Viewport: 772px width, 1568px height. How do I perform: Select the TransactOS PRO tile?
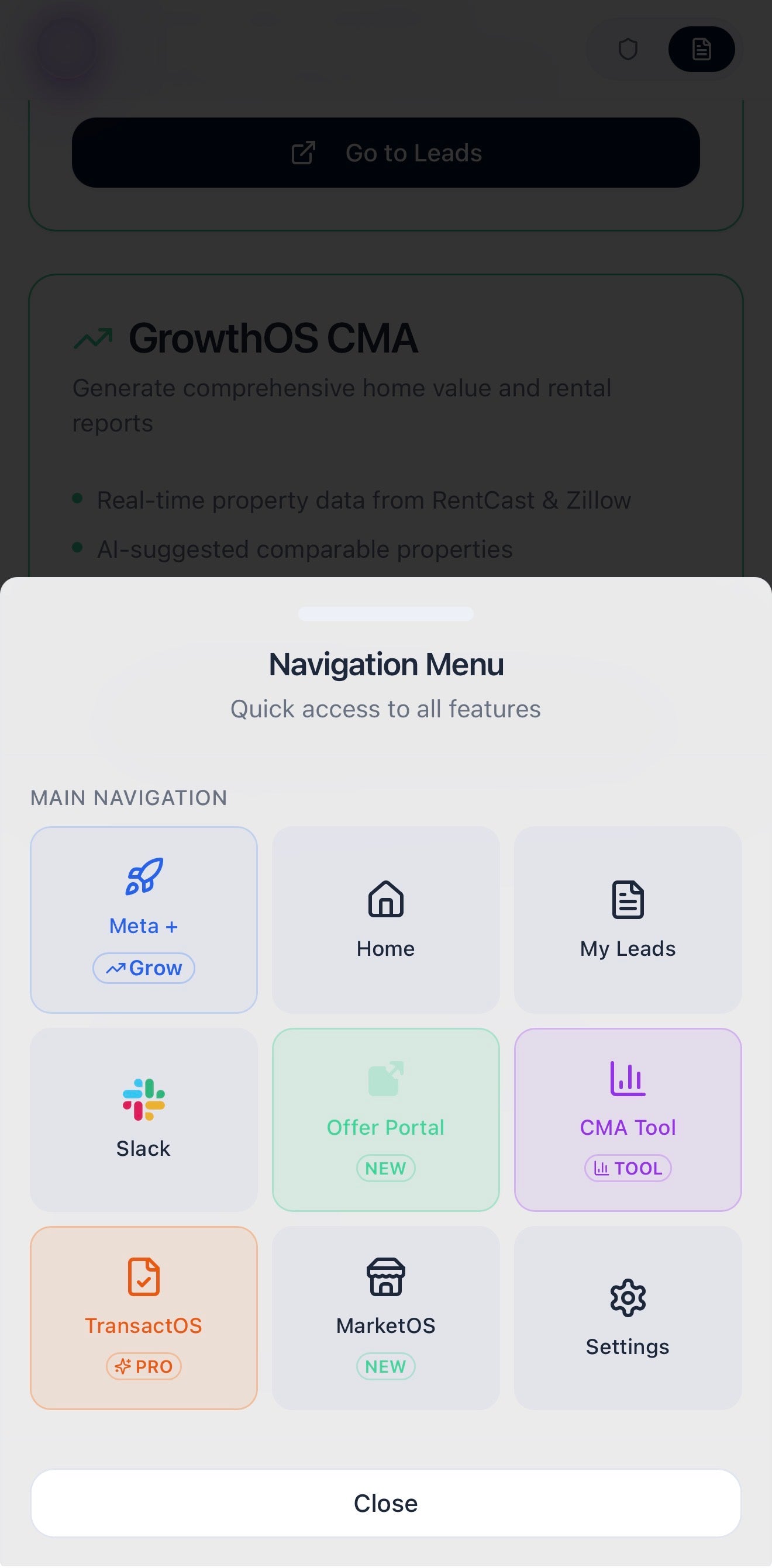click(144, 1317)
